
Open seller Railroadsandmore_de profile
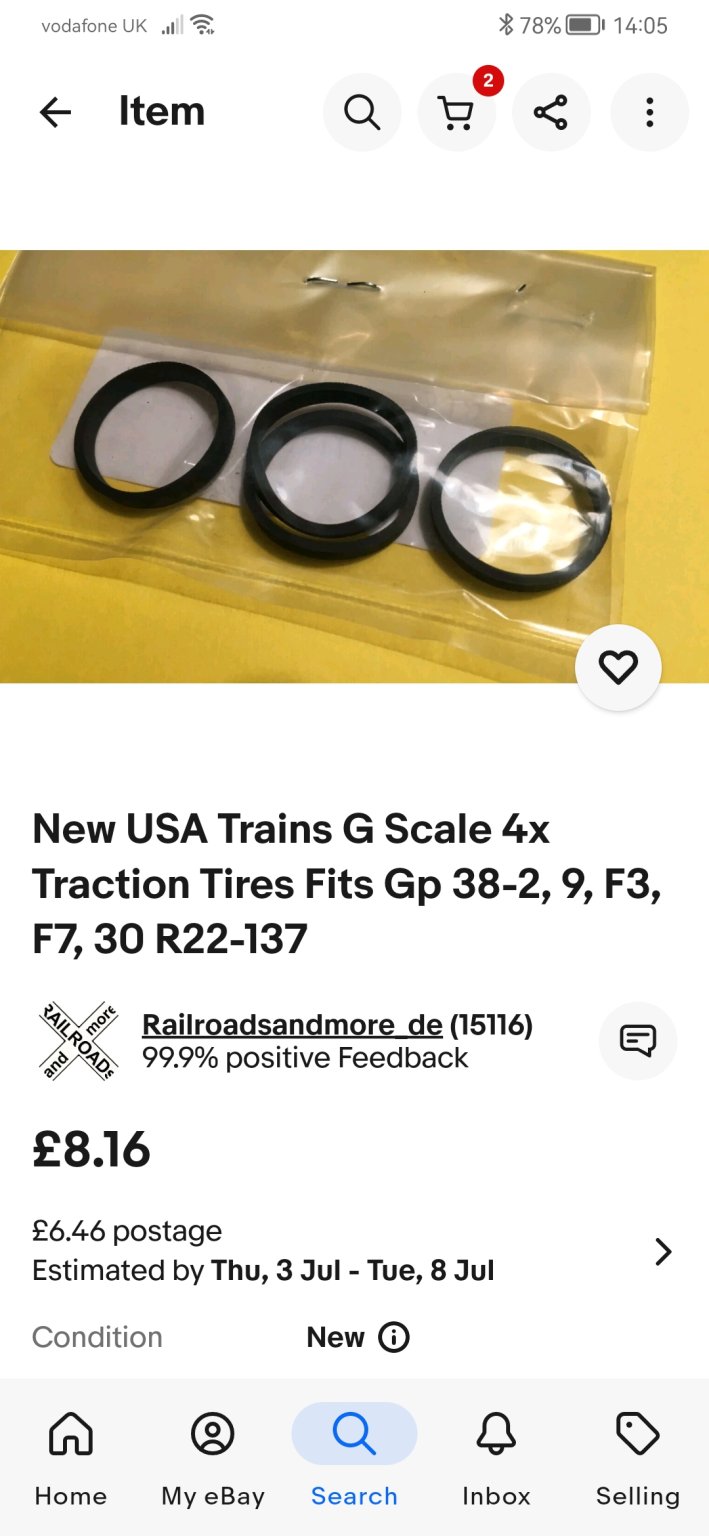pyautogui.click(x=292, y=1025)
